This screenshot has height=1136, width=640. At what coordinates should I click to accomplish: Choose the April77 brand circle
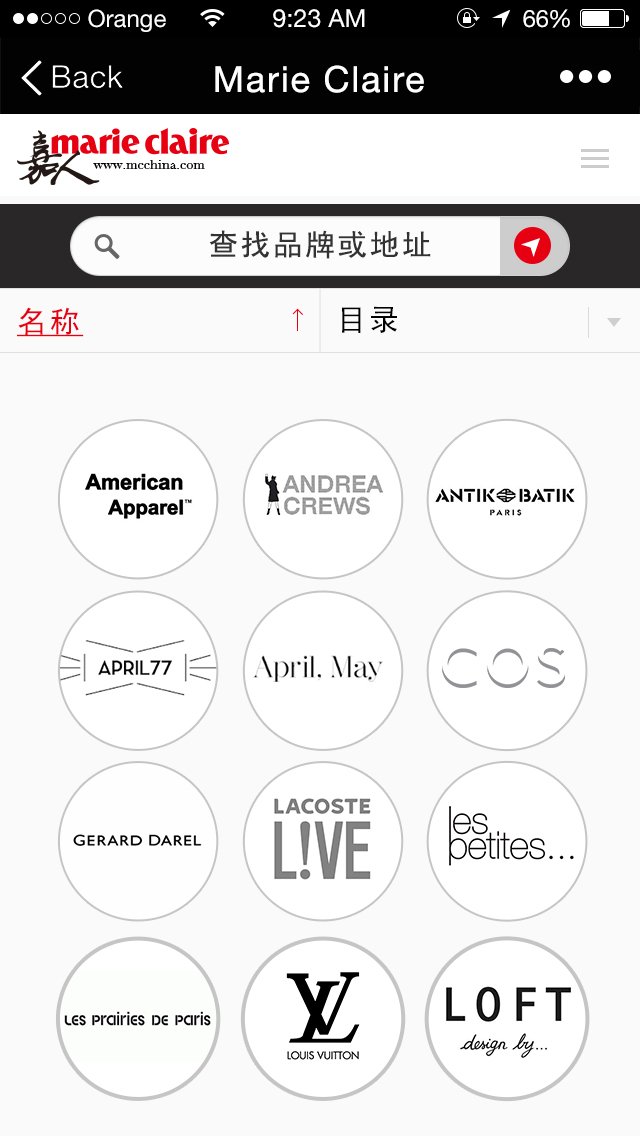click(138, 669)
